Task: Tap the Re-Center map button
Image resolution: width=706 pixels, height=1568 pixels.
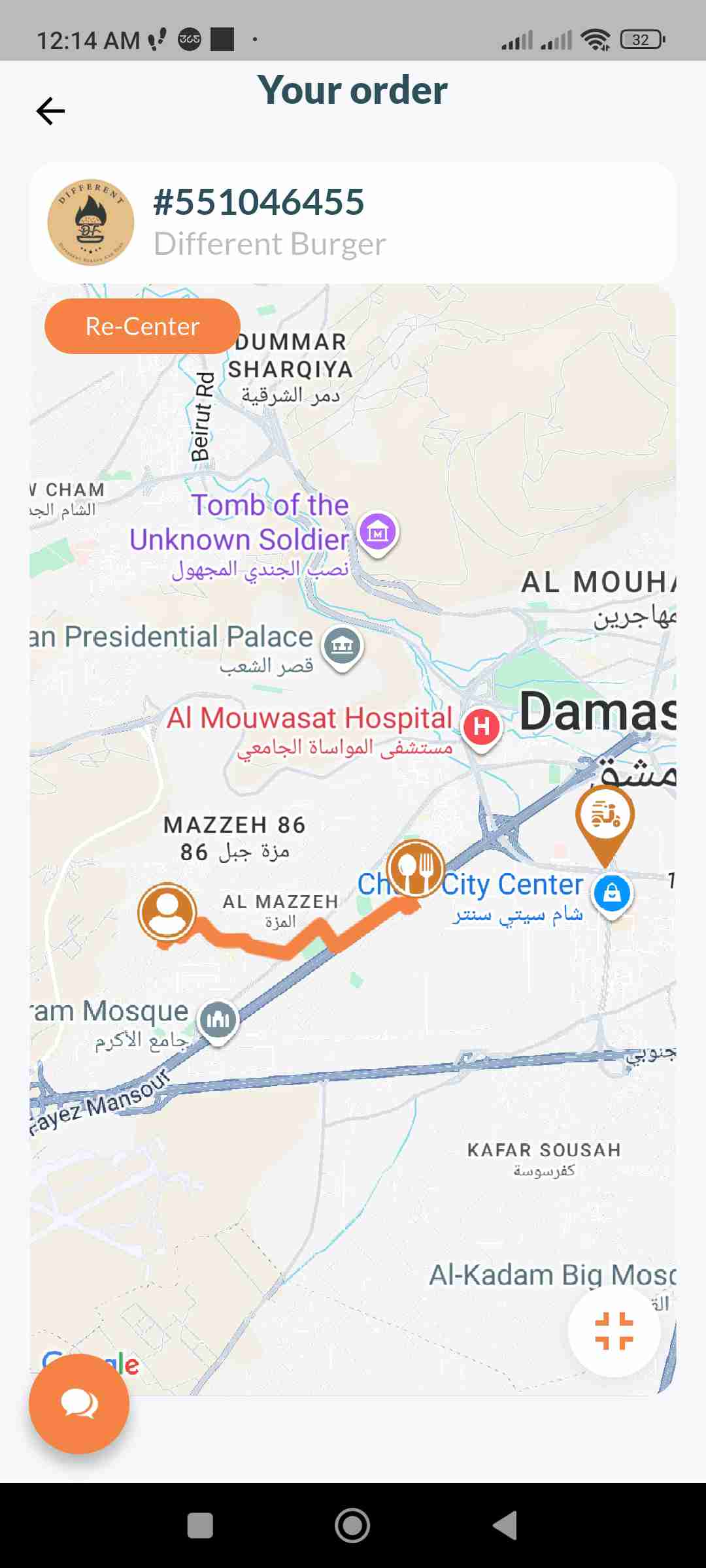Action: [143, 326]
